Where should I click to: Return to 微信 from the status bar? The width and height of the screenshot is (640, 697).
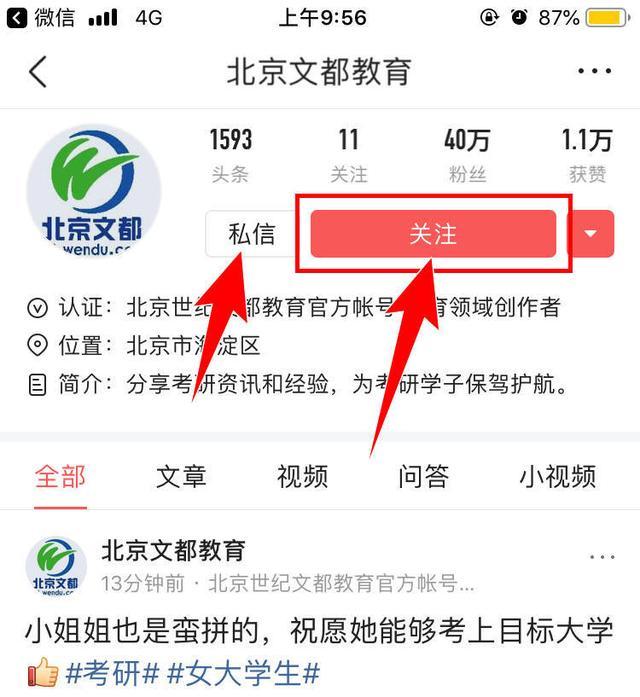coord(40,18)
